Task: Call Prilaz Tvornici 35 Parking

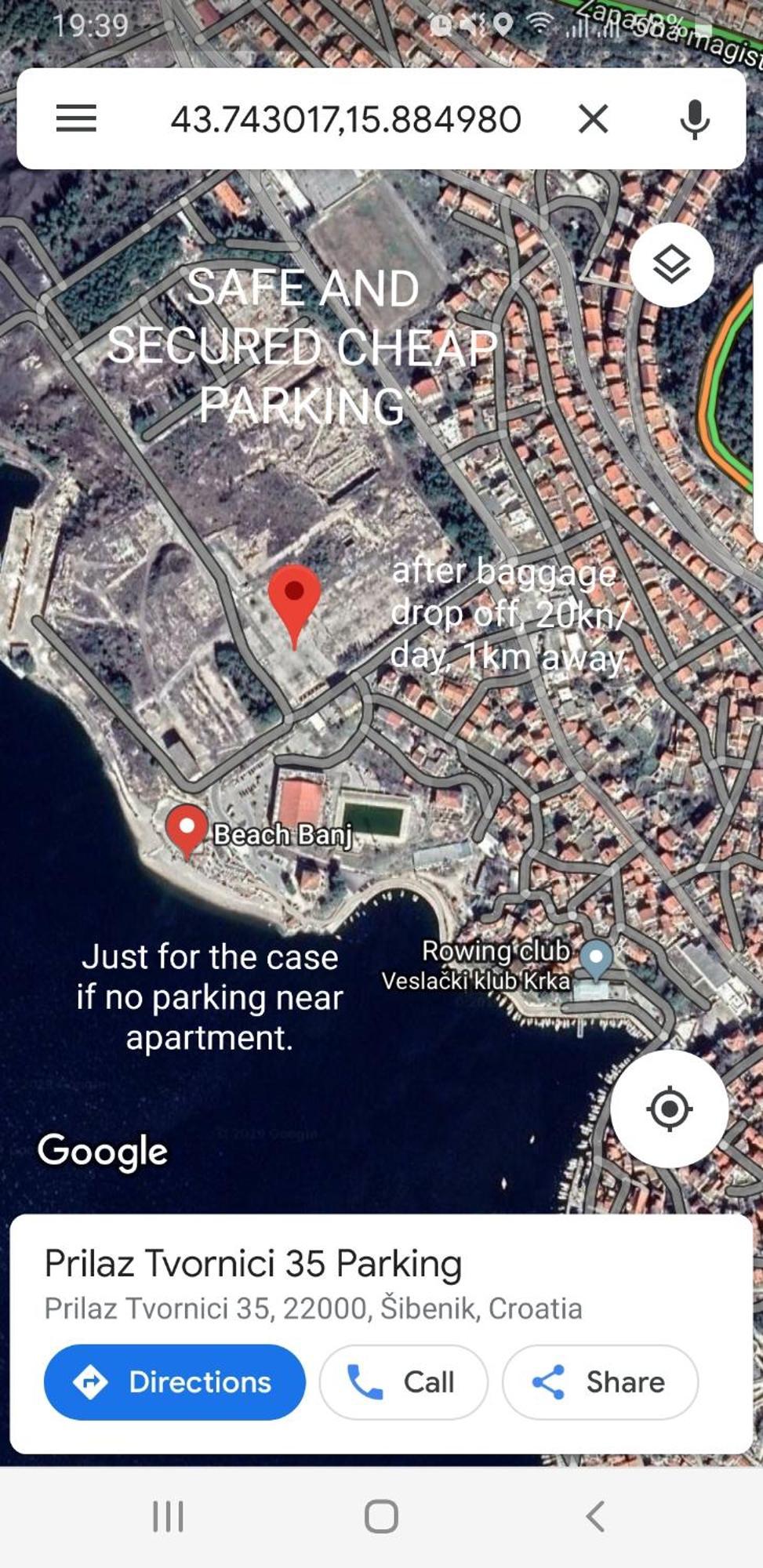Action: tap(403, 1381)
